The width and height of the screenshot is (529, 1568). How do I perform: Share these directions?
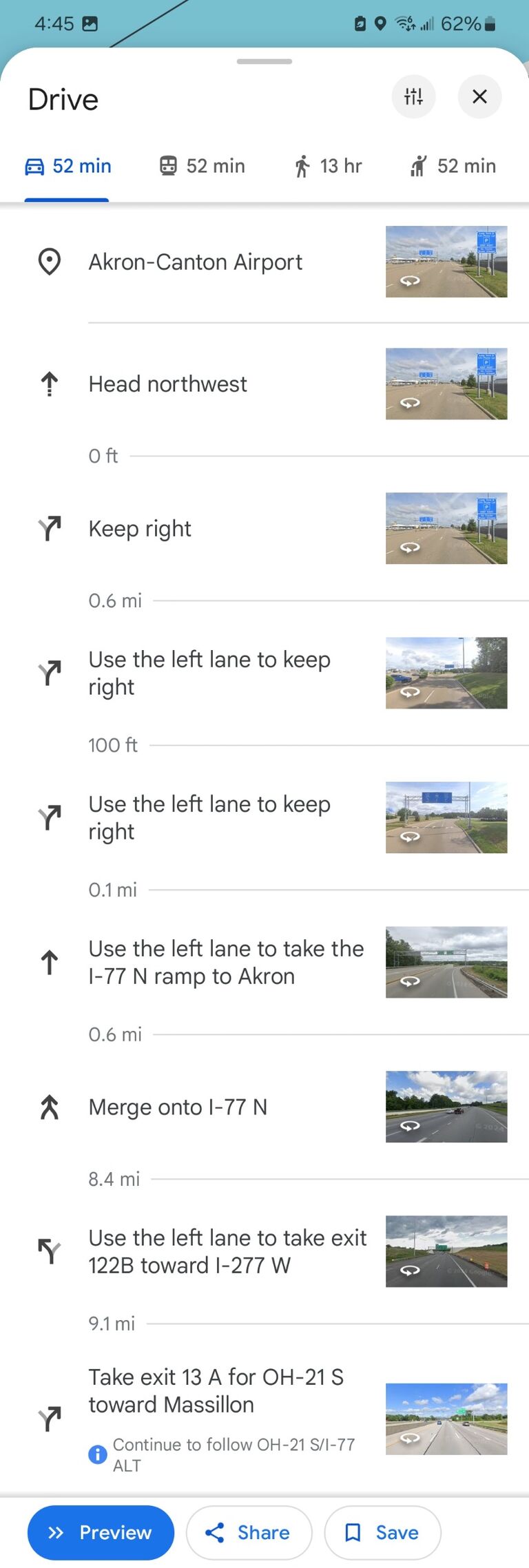249,1532
